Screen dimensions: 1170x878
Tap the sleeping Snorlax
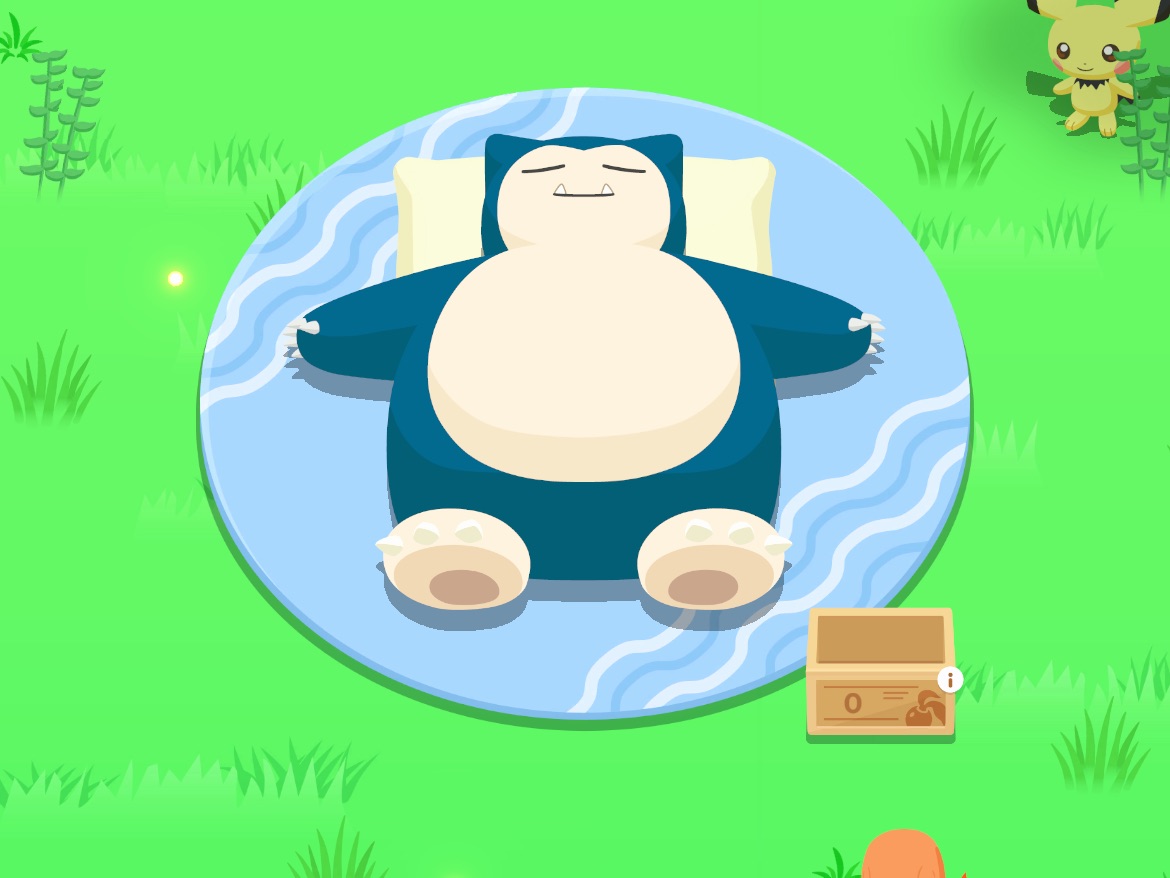click(x=584, y=371)
